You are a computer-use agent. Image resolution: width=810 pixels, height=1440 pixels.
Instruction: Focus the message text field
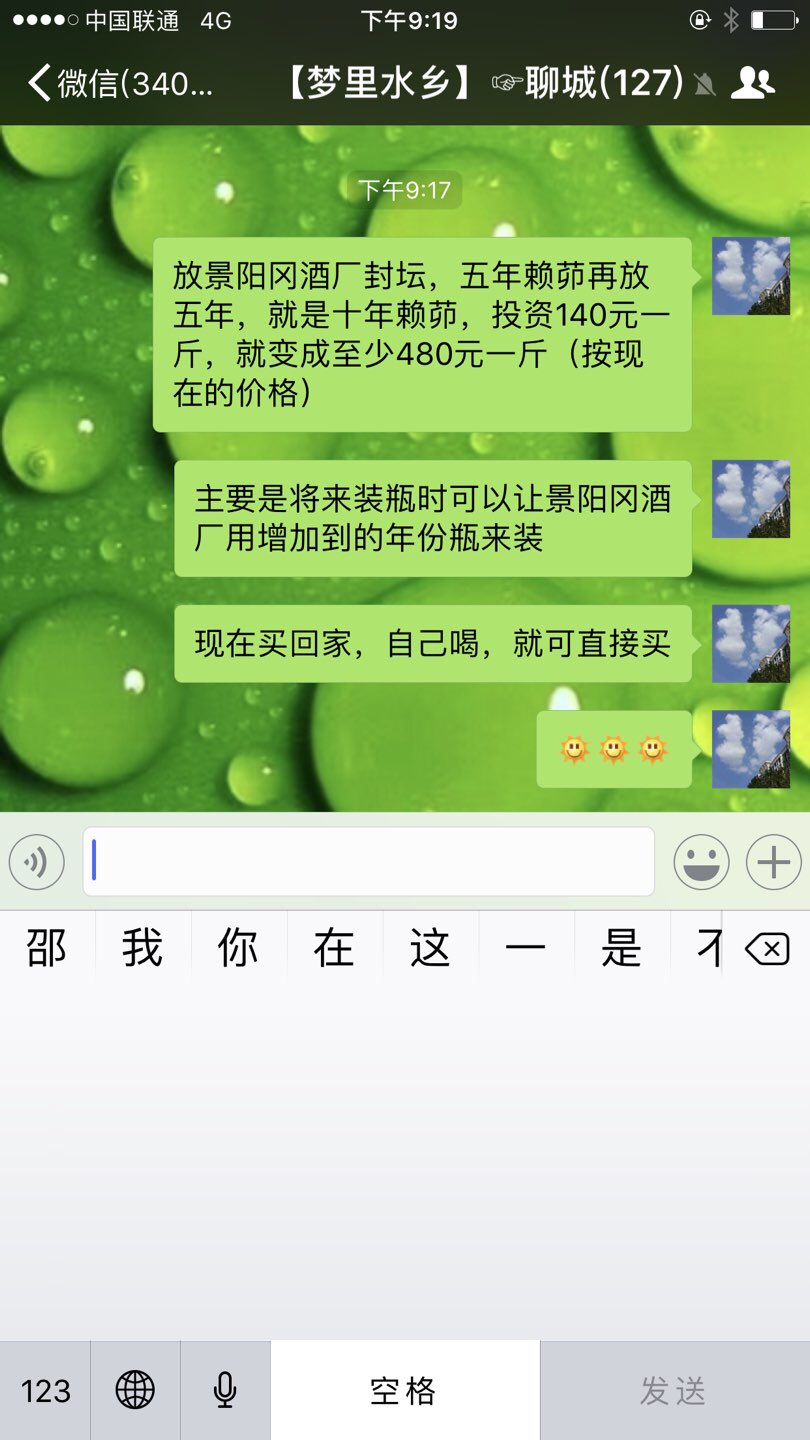point(368,861)
